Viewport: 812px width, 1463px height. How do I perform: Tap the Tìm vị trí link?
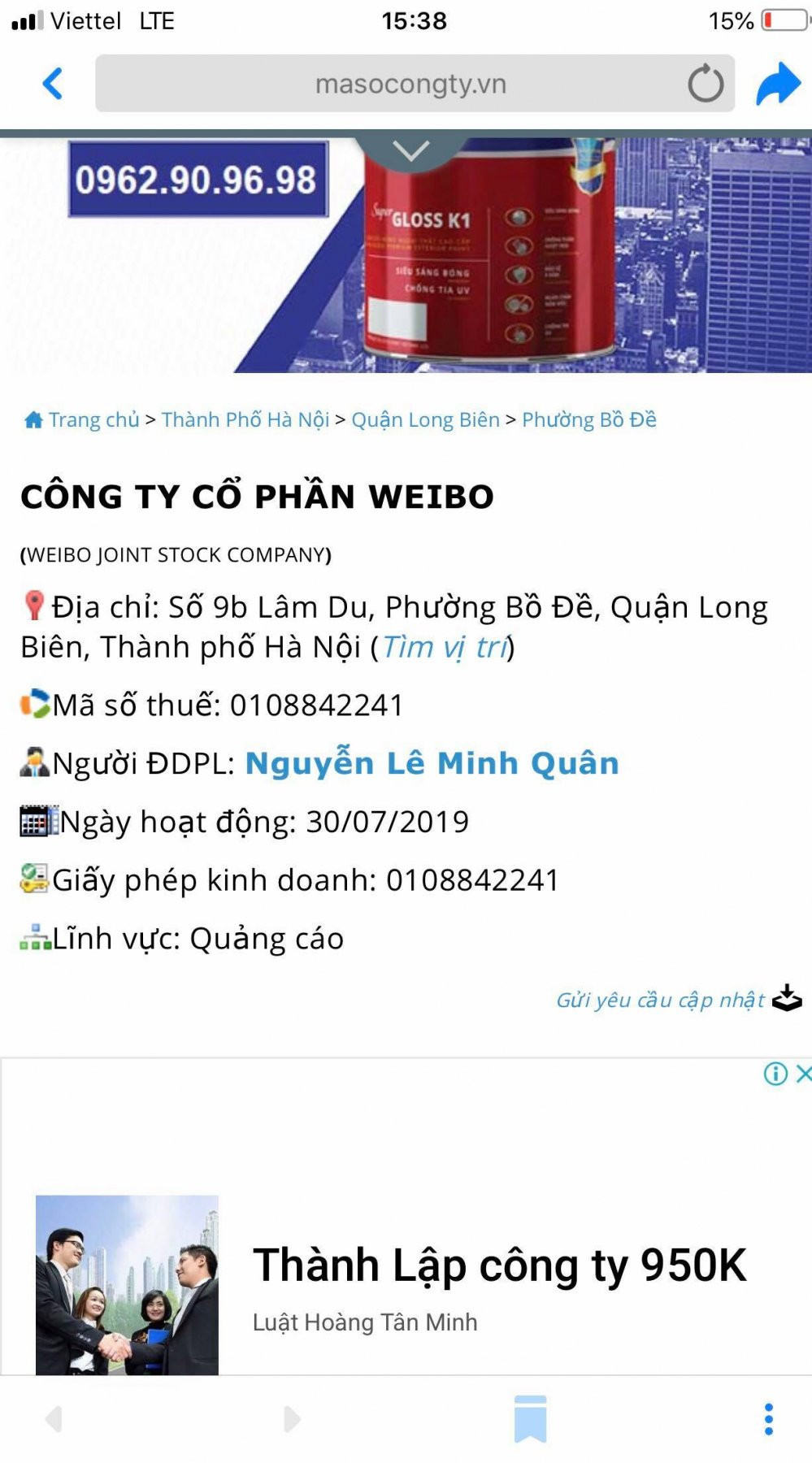445,648
